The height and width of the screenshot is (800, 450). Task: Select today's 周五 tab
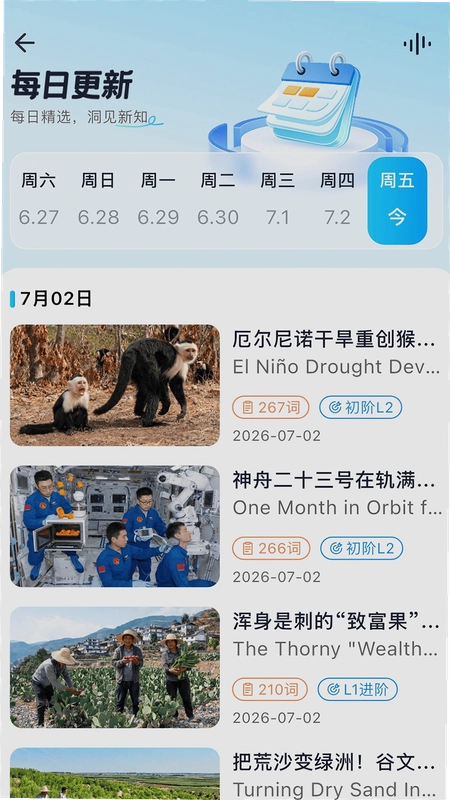tap(397, 201)
